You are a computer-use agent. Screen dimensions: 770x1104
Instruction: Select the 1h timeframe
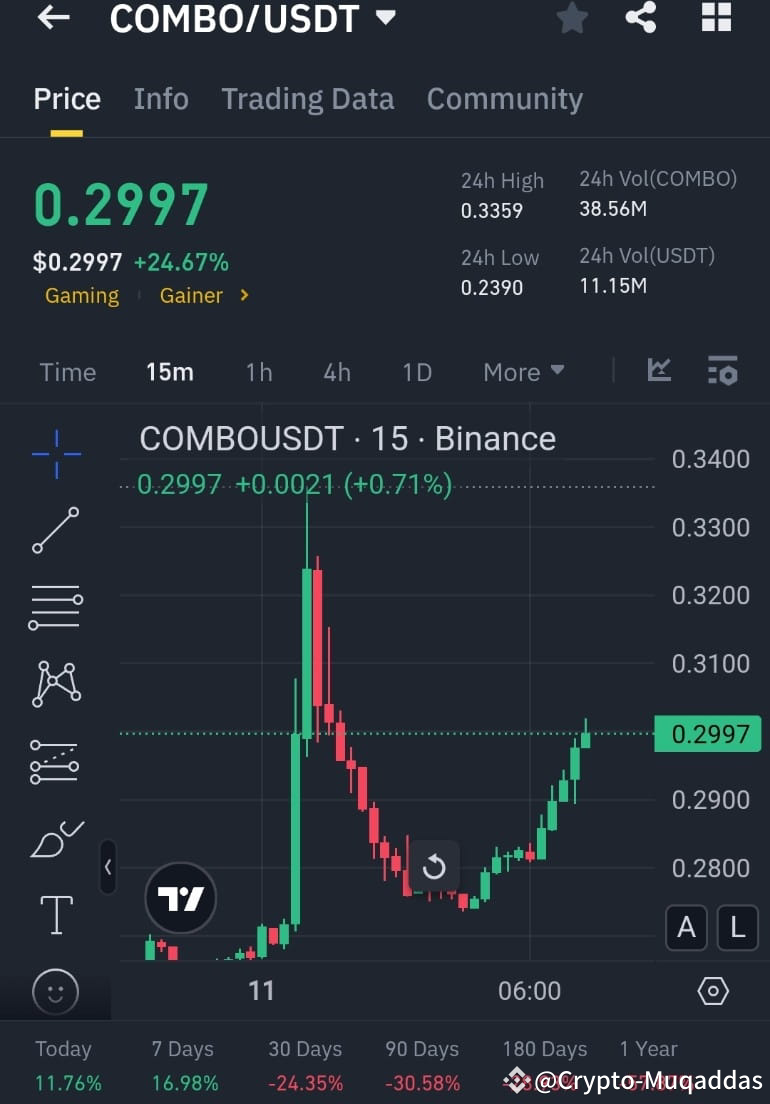click(x=258, y=371)
